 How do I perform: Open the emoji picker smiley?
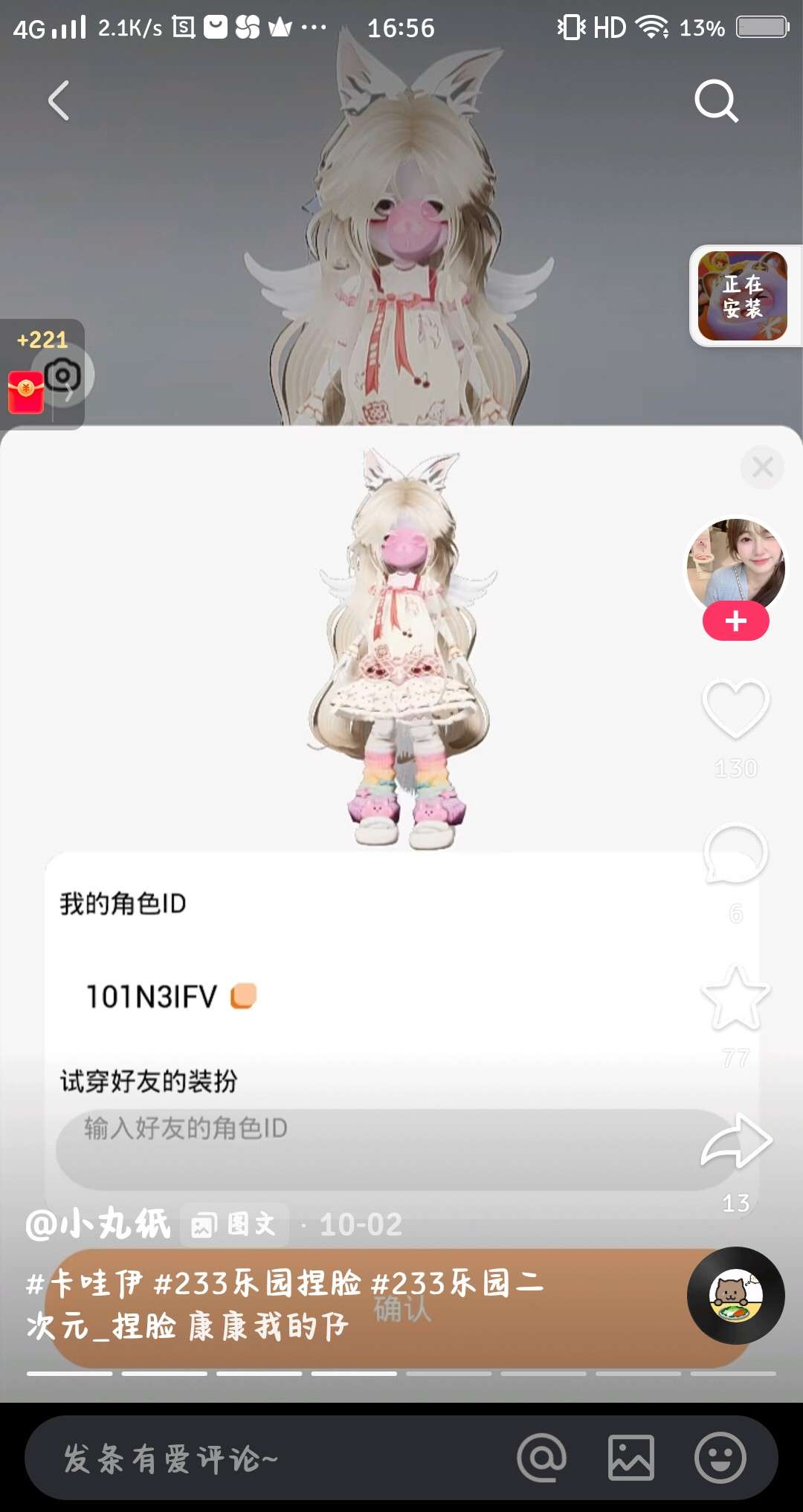pos(720,1458)
